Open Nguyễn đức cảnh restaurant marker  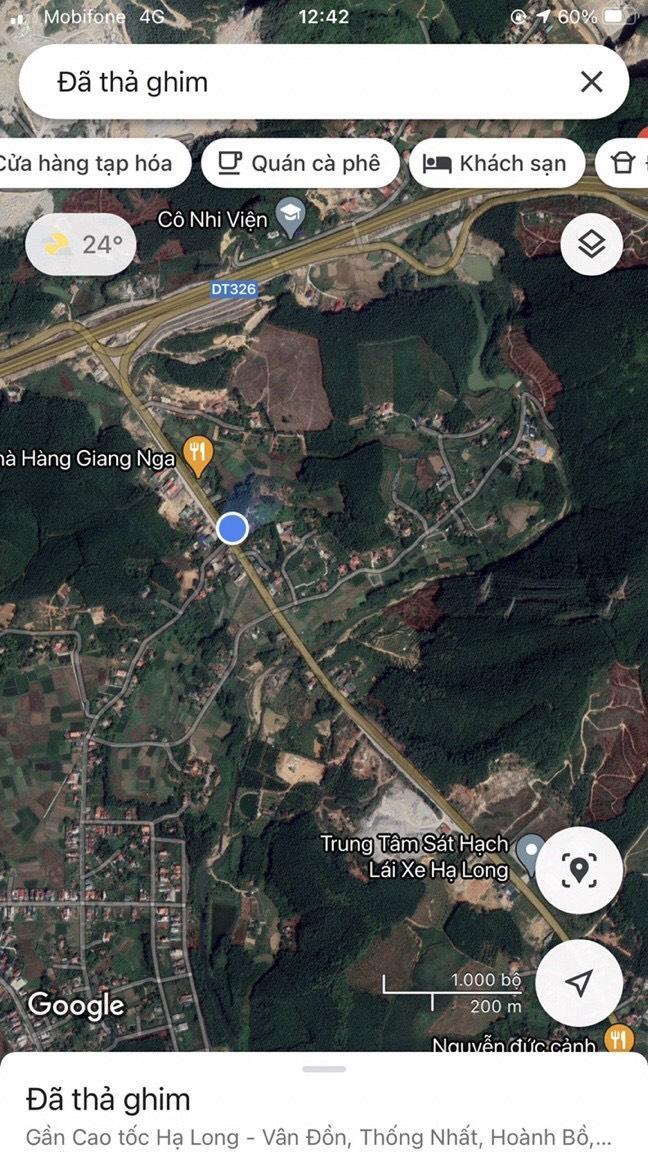pos(619,1040)
